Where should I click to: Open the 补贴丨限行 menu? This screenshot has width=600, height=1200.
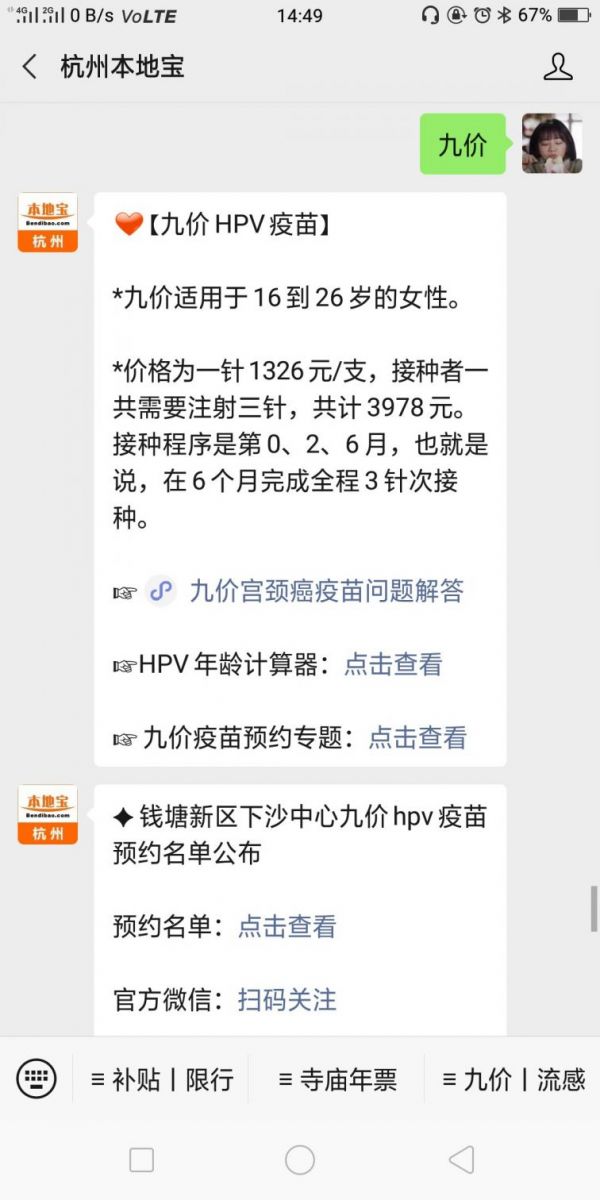(161, 1079)
